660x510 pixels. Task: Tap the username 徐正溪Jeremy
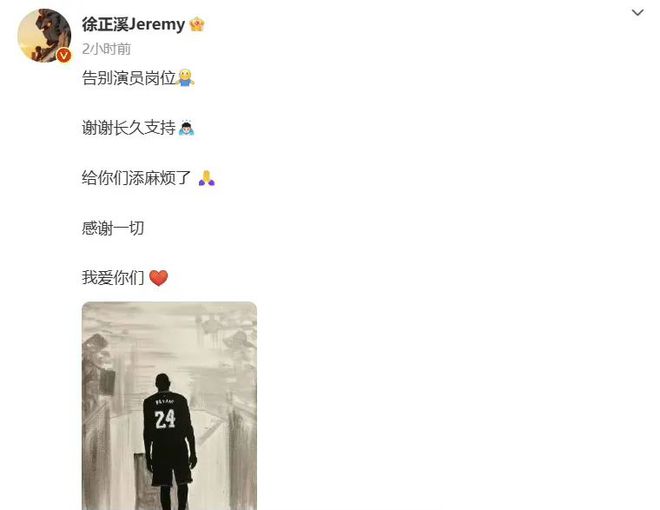tap(133, 24)
